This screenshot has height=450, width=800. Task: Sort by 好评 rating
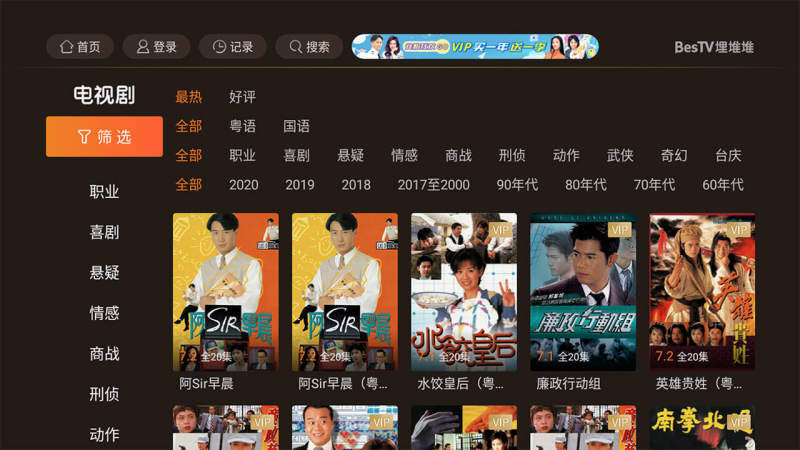[x=242, y=97]
